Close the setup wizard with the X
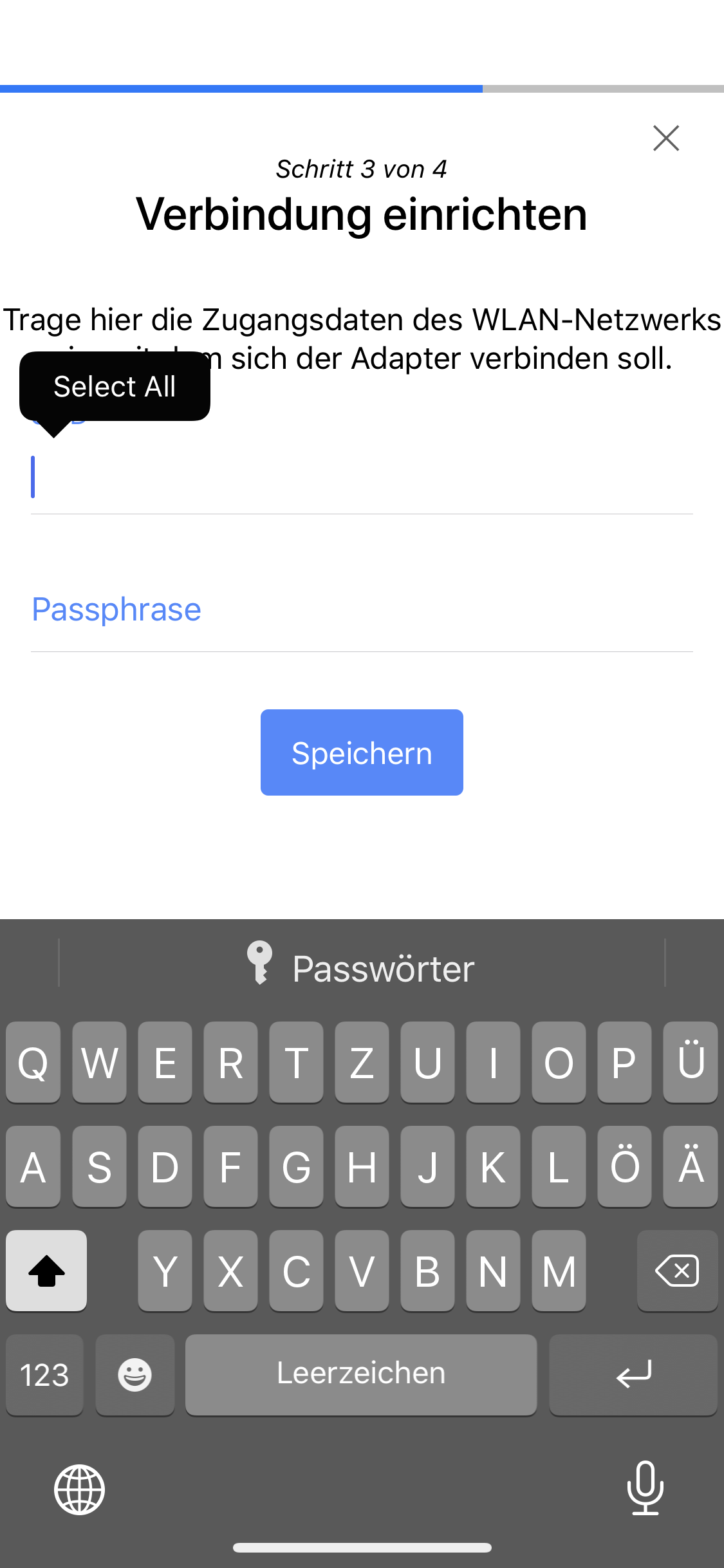The height and width of the screenshot is (1568, 724). coord(665,138)
